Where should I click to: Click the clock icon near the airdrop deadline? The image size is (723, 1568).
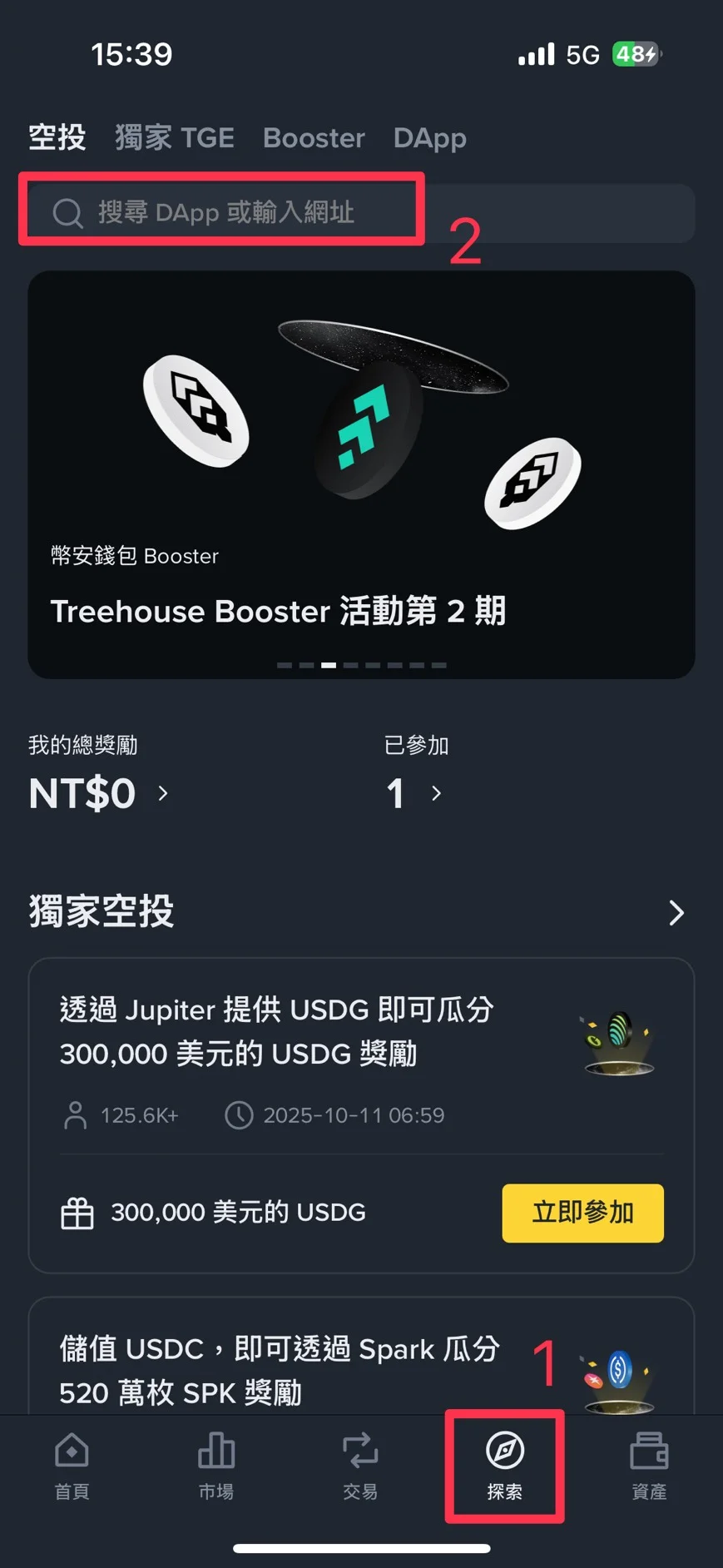coord(238,1115)
